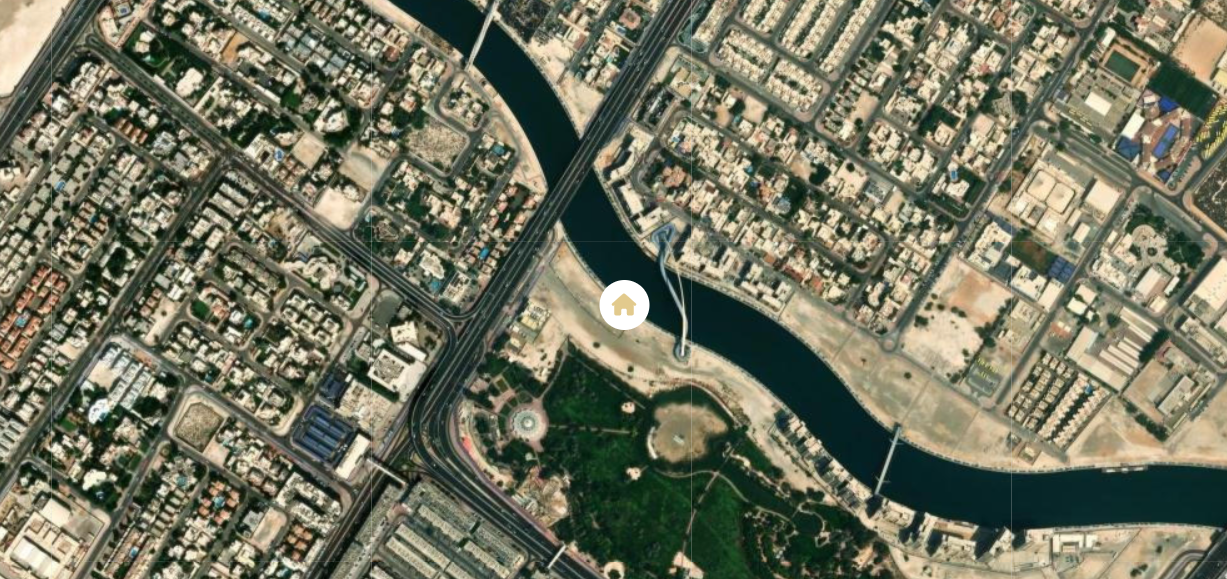Tap the home marker on the map
Image resolution: width=1227 pixels, height=579 pixels.
pyautogui.click(x=624, y=305)
